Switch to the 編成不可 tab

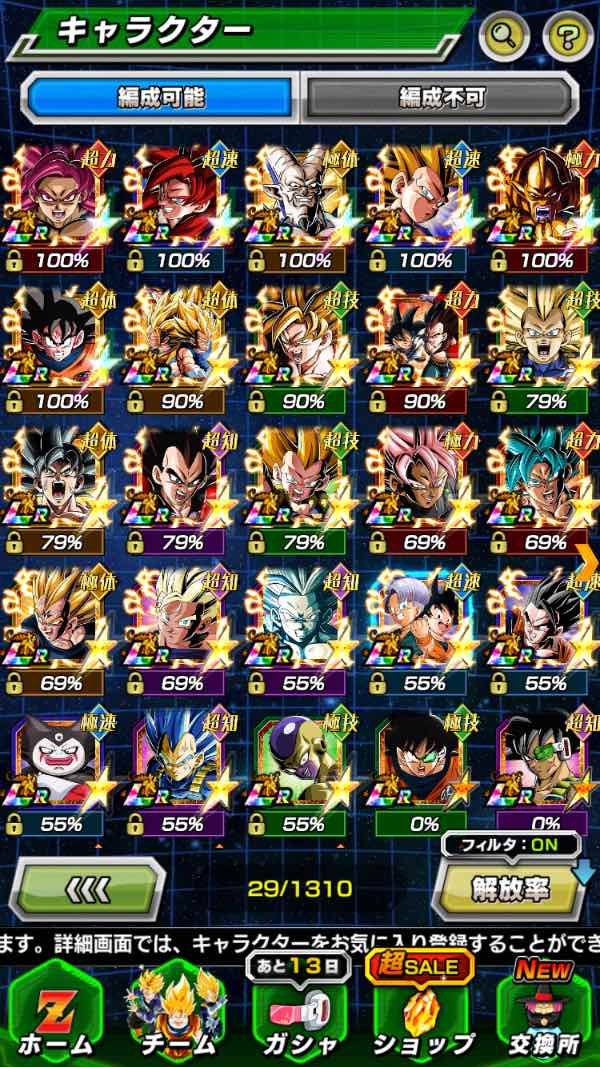[441, 97]
